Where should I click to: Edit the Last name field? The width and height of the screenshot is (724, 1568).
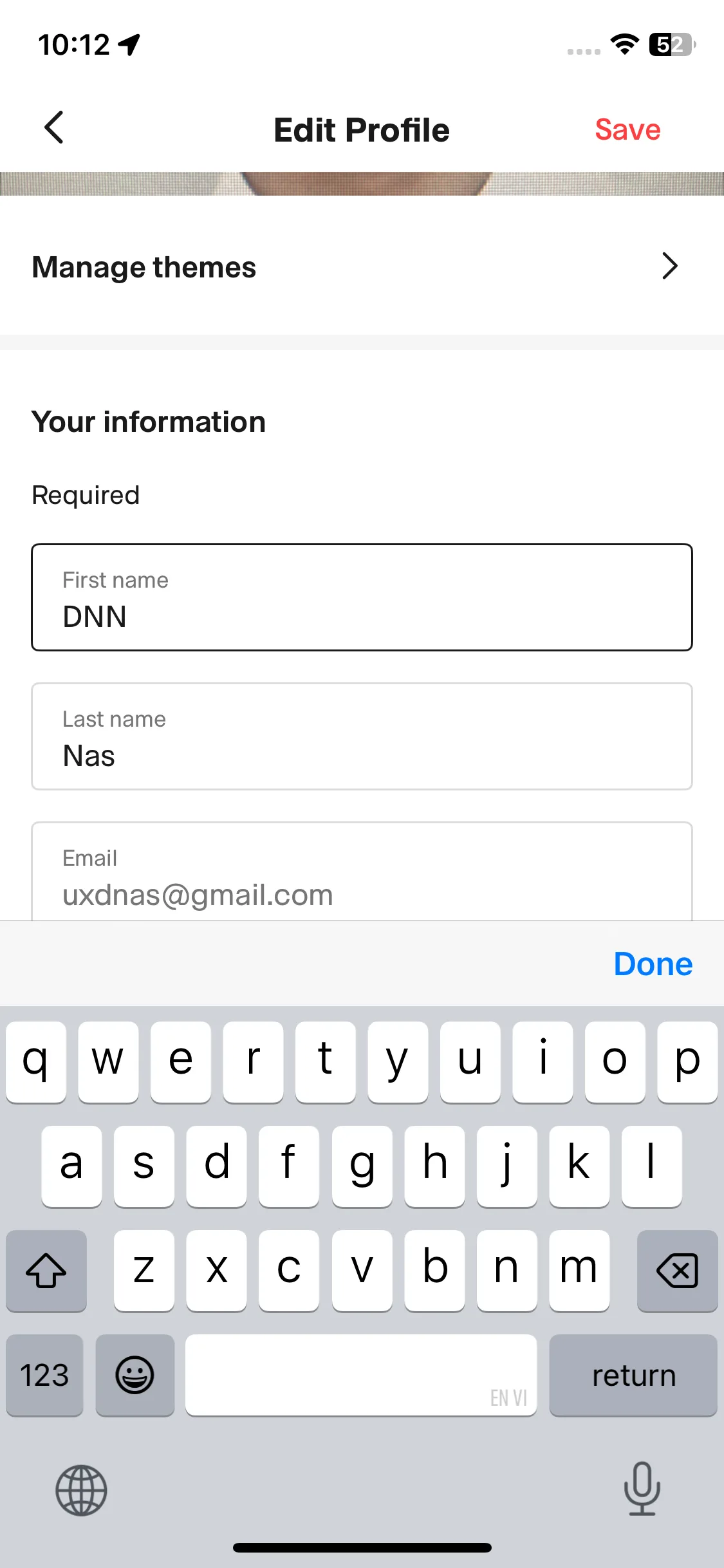point(362,736)
